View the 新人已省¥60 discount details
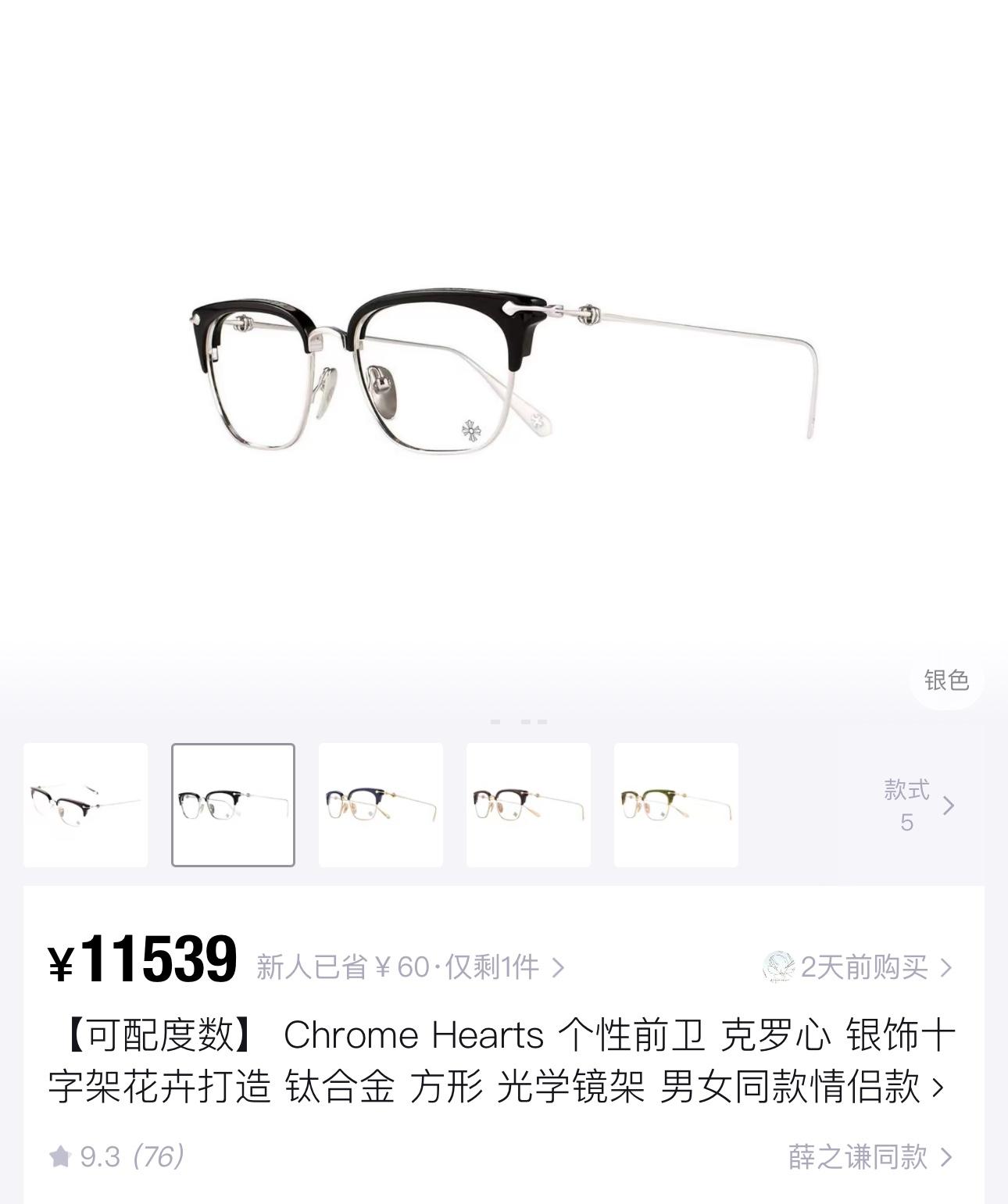1008x1204 pixels. pyautogui.click(x=409, y=967)
